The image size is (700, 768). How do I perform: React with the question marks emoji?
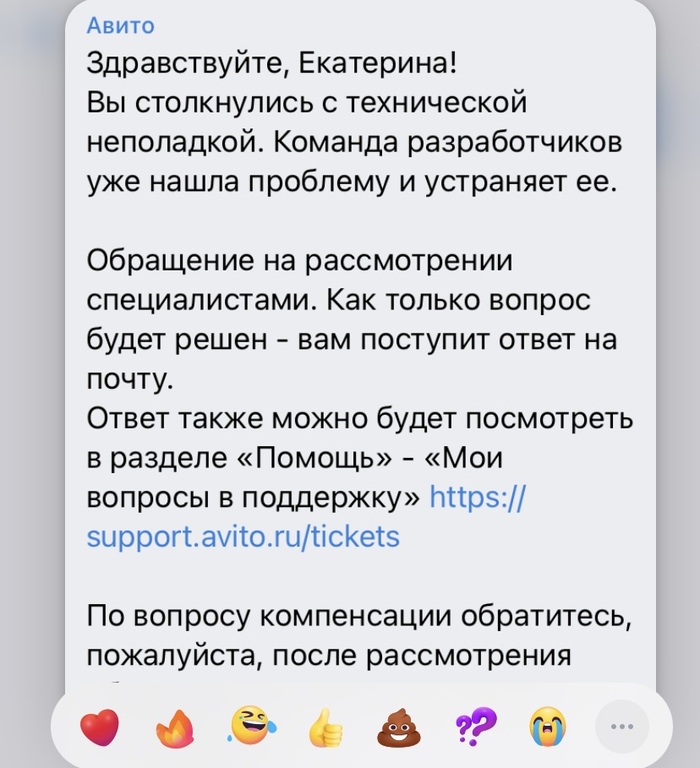tap(473, 727)
